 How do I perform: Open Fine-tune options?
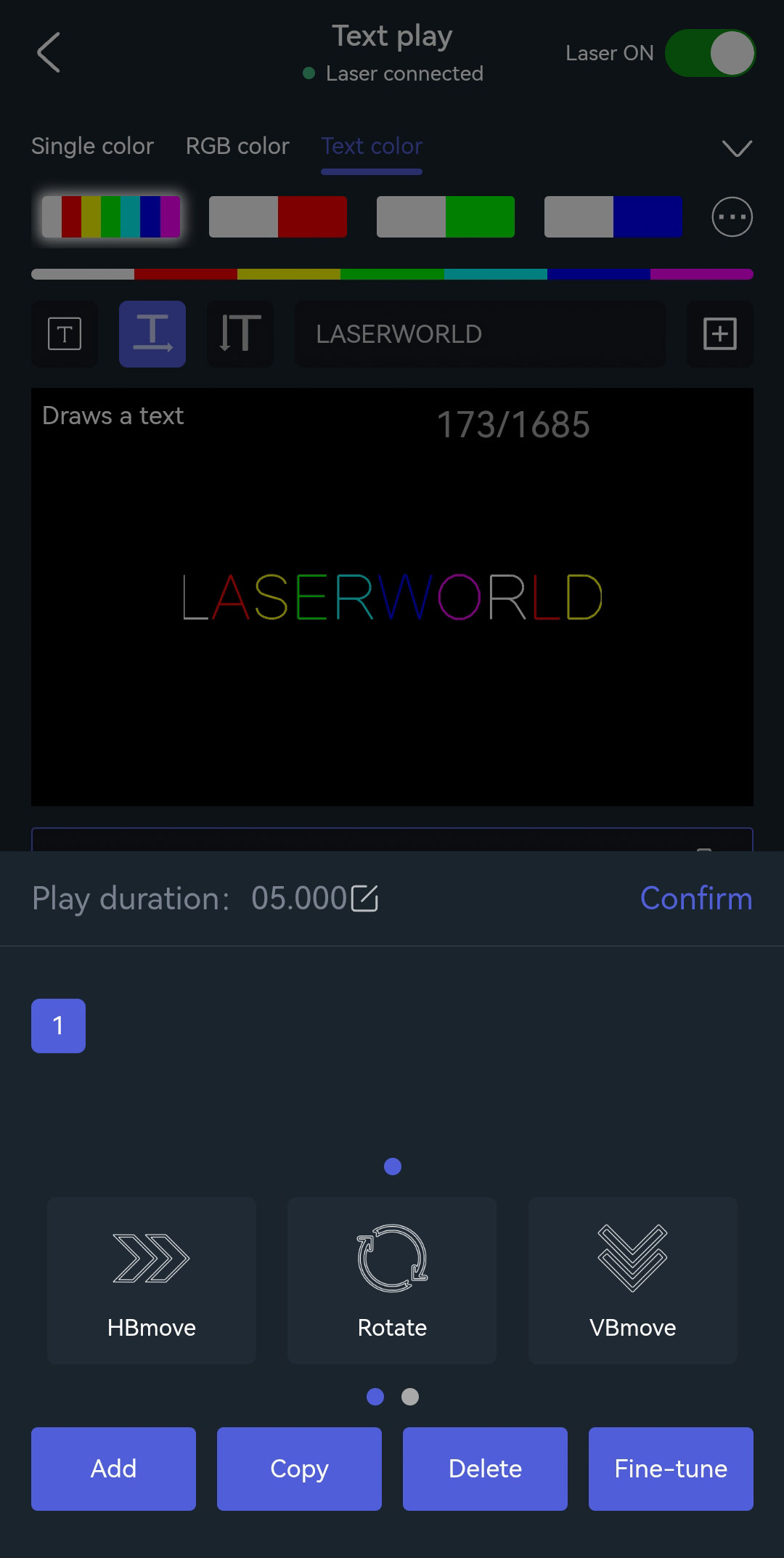pyautogui.click(x=671, y=1469)
